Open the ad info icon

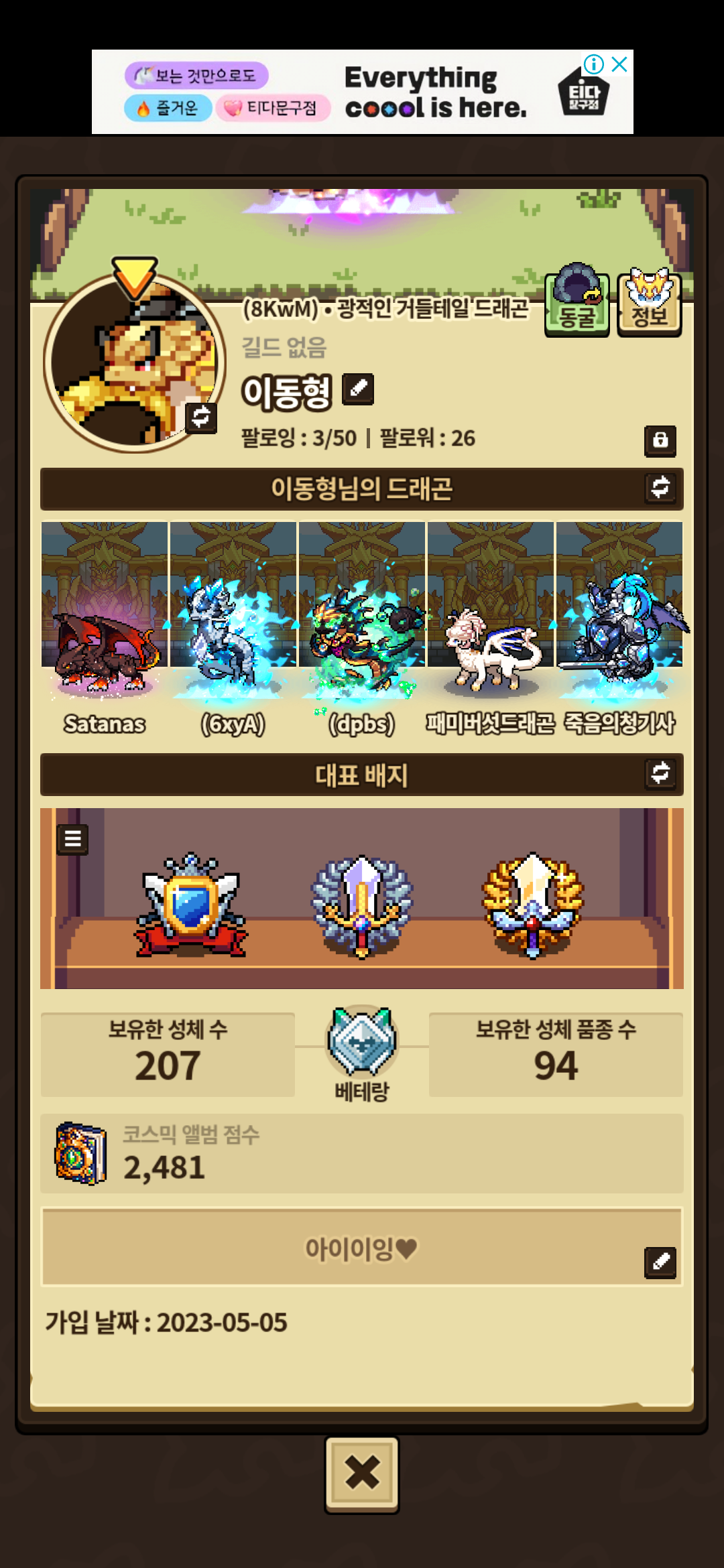594,64
